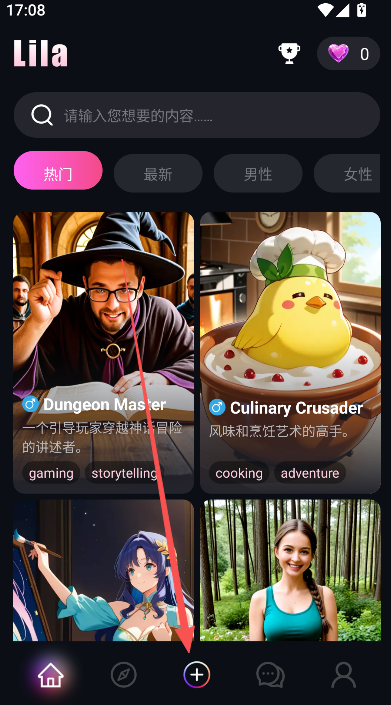Open the purple heart balance
Screen dimensions: 391x705
348,54
